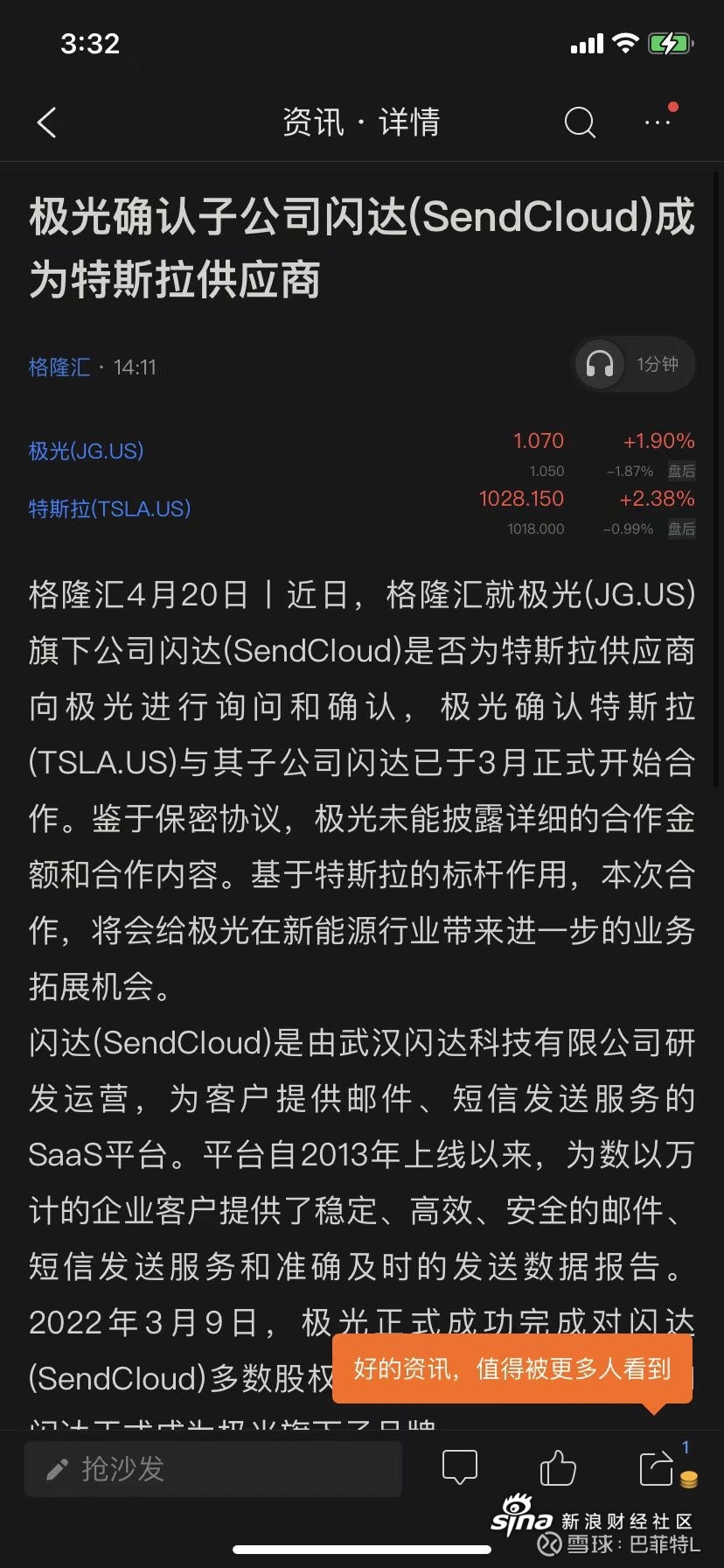Like this article with thumbs-up icon
This screenshot has width=724, height=1568.
pyautogui.click(x=557, y=1467)
